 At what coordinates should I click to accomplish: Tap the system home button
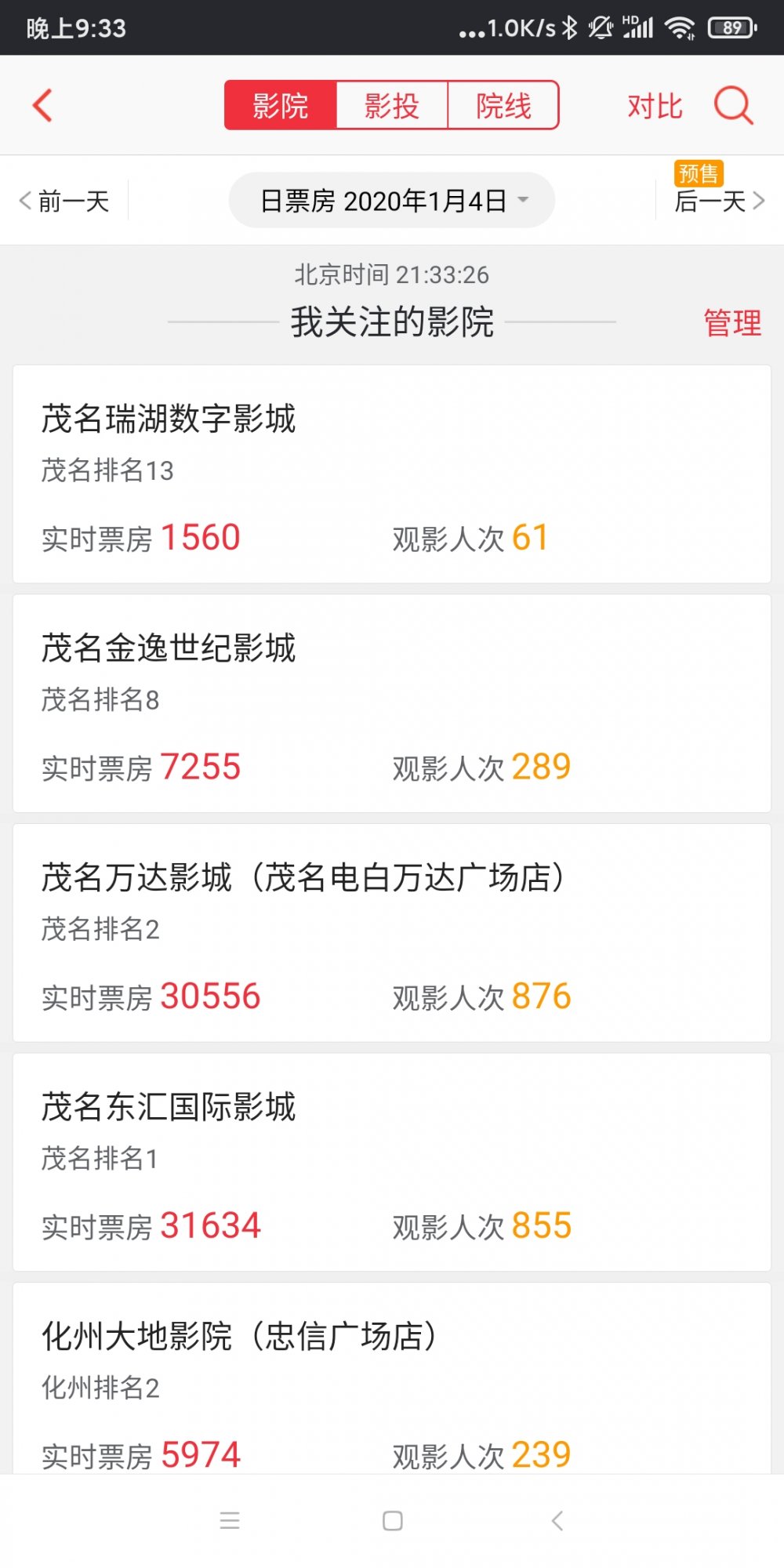coord(392,1521)
